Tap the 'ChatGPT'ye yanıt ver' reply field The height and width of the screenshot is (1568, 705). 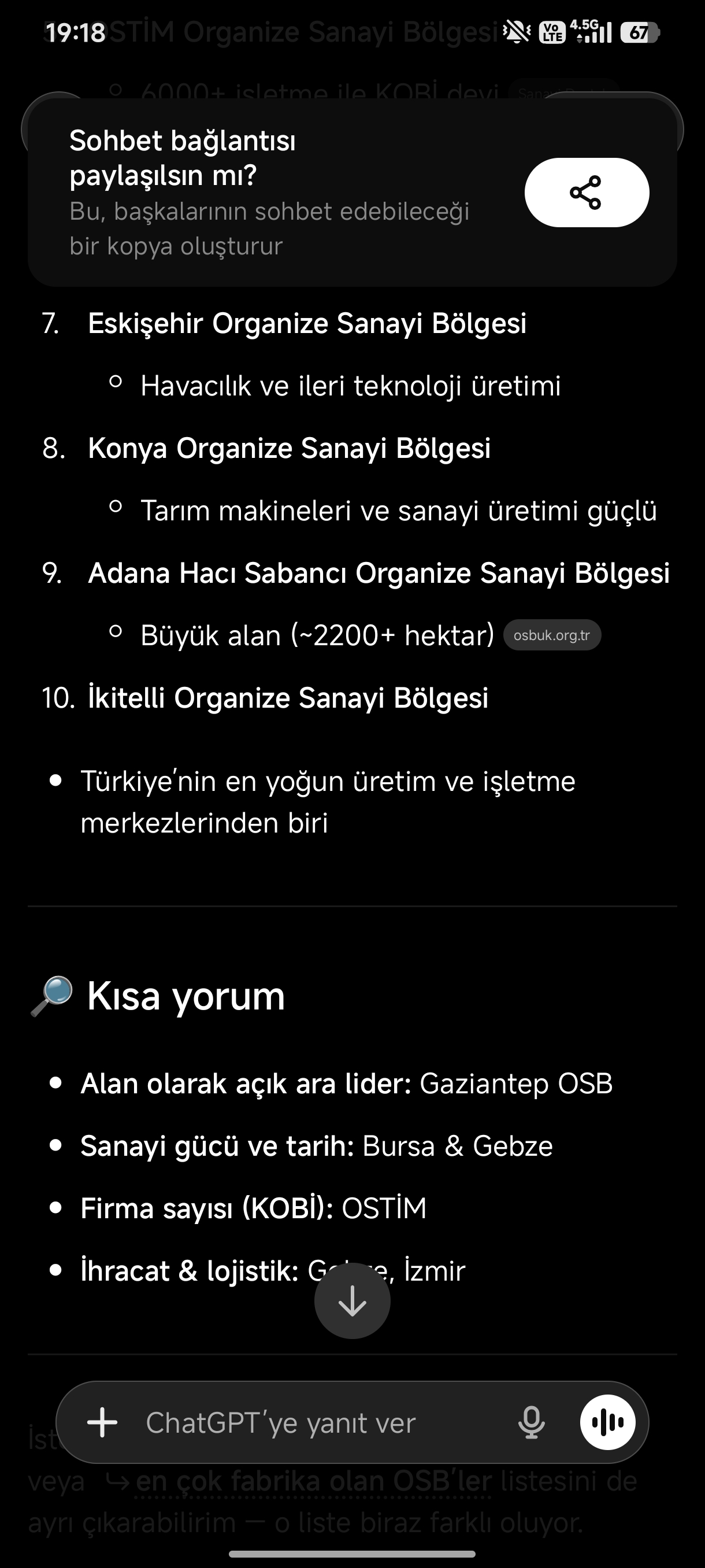(280, 1423)
